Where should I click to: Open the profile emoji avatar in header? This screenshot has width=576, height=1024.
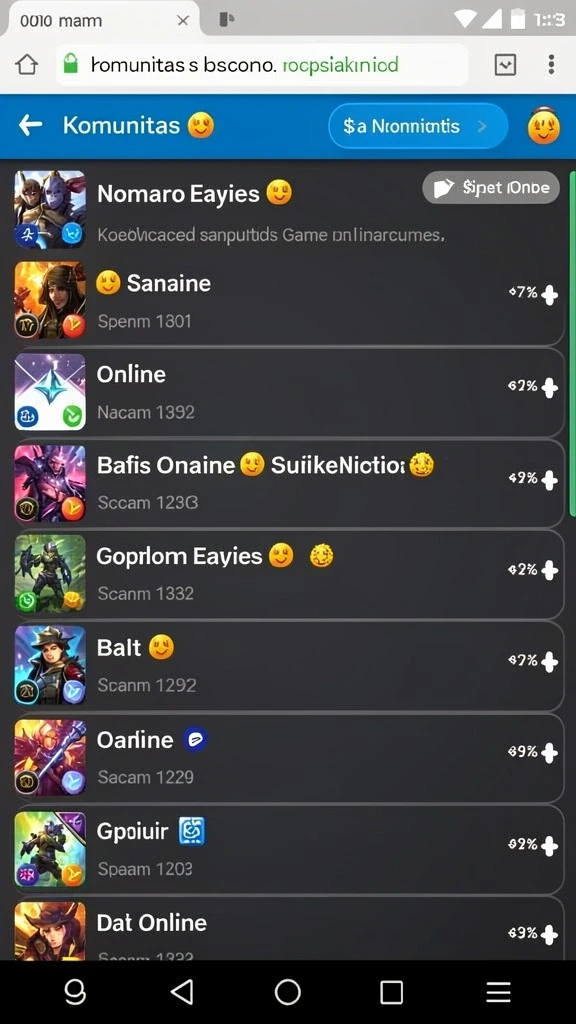coord(543,125)
